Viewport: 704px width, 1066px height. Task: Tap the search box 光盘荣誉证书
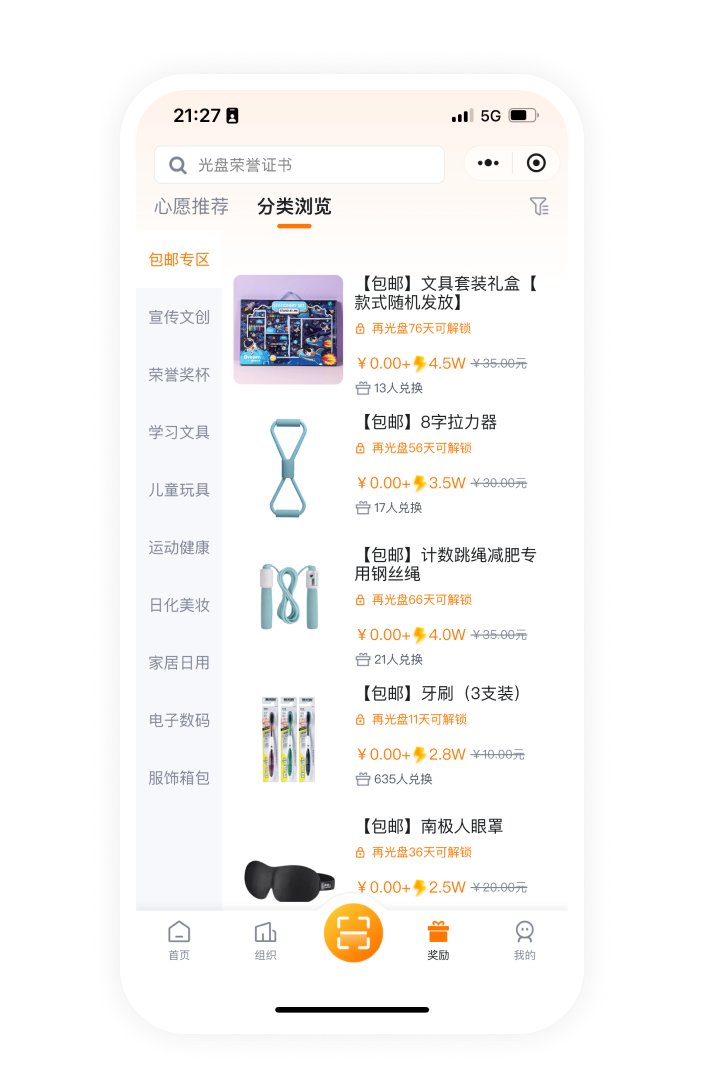click(x=299, y=165)
